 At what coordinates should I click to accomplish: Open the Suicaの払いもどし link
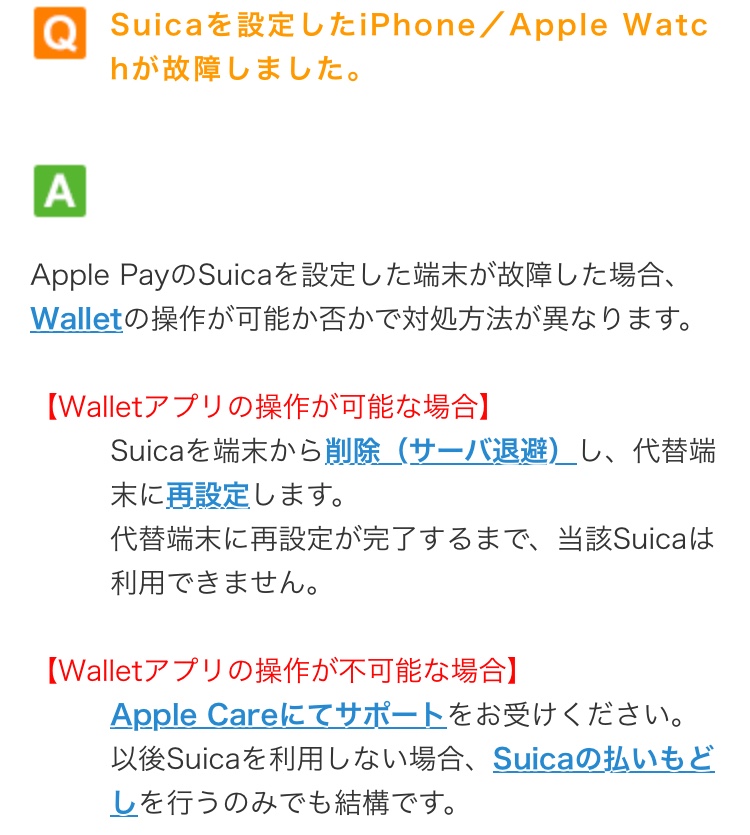(x=603, y=759)
